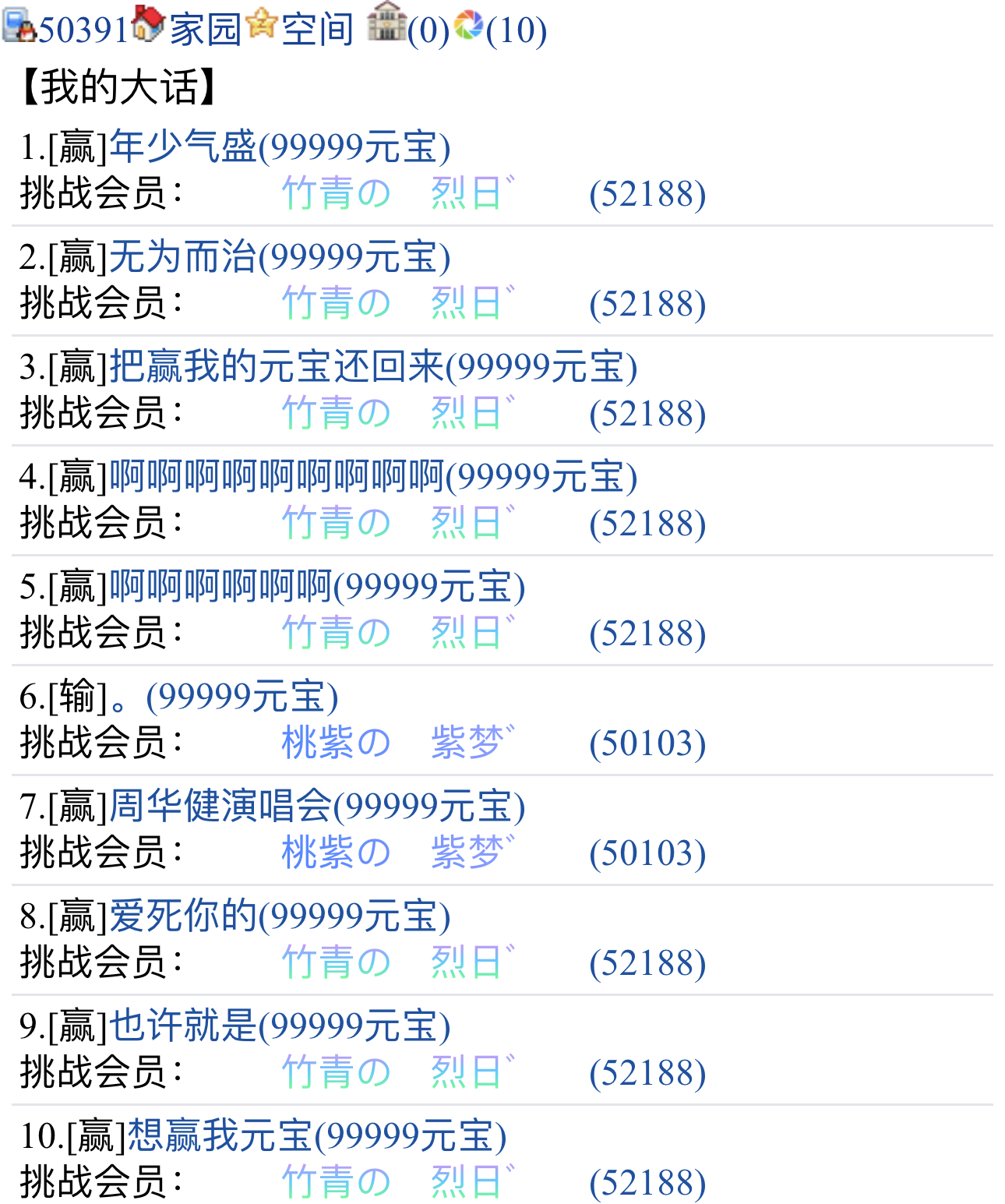
Task: Open the topic 爱死你的
Action: [183, 916]
